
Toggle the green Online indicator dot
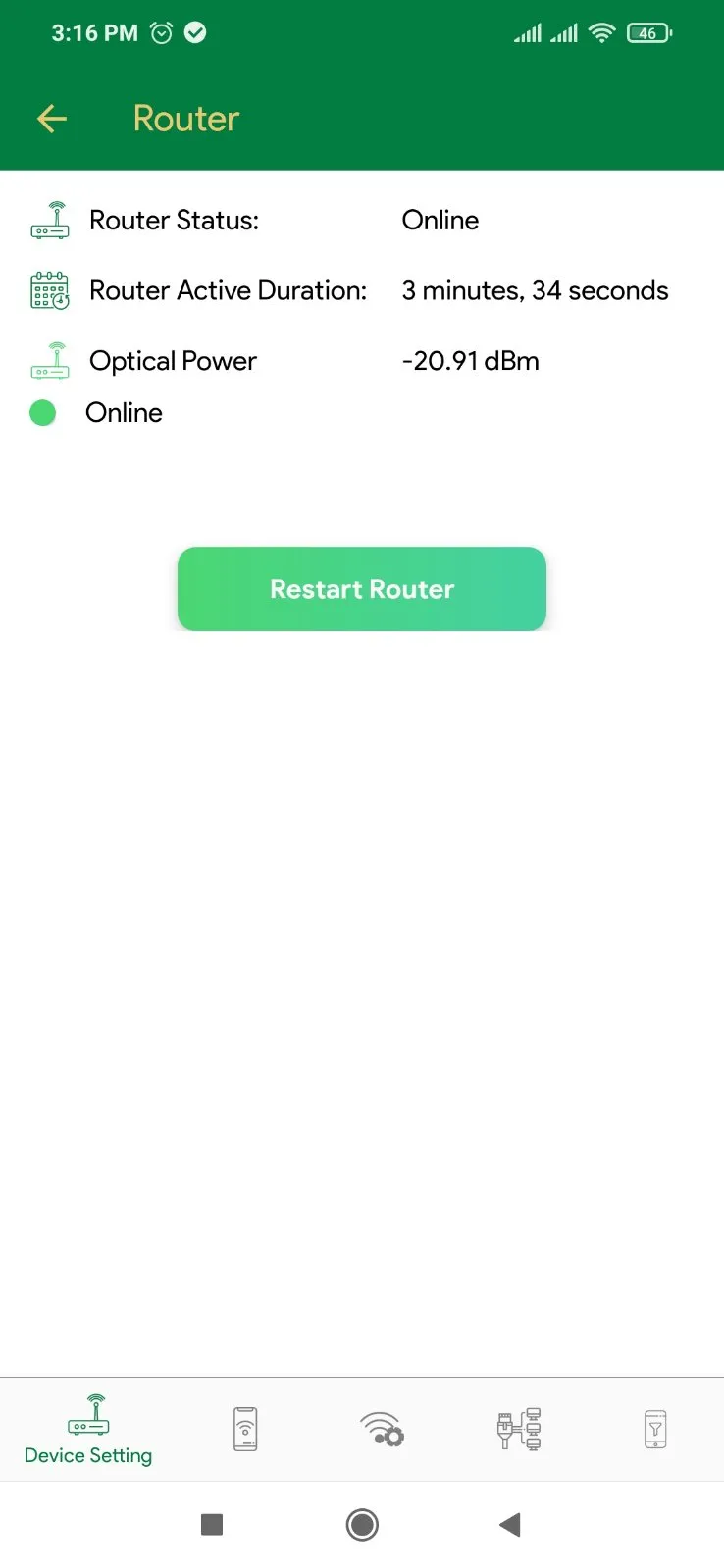43,412
